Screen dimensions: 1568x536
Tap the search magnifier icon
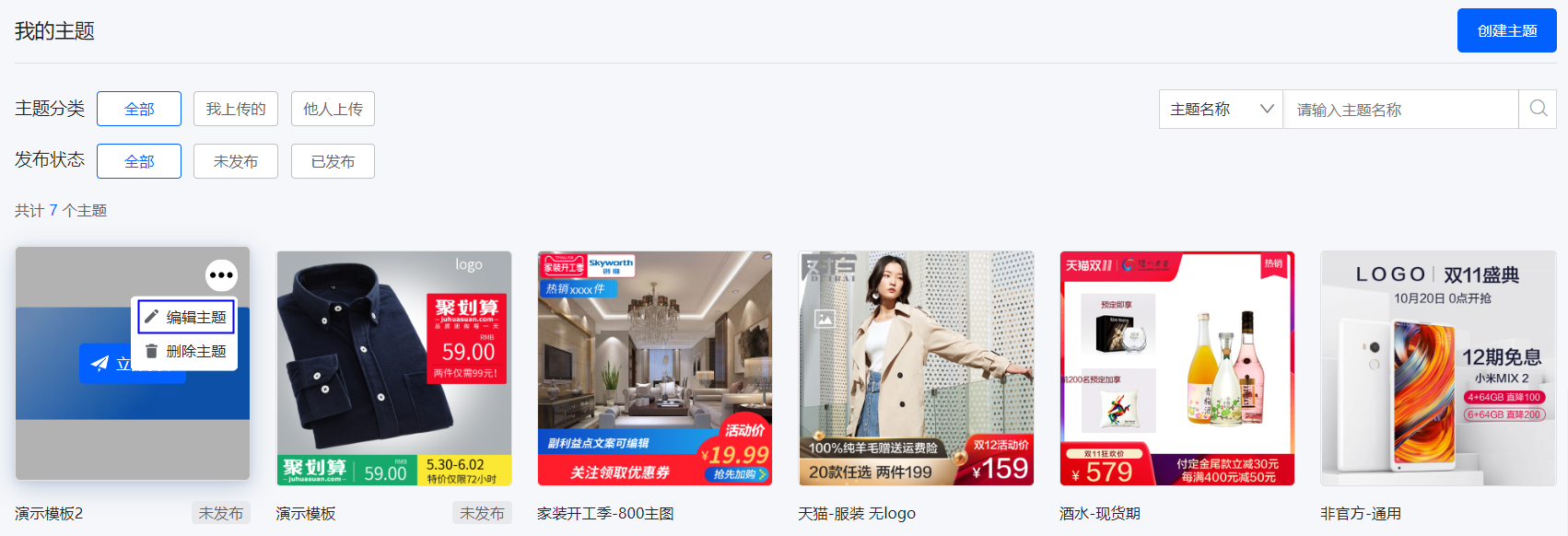[x=1538, y=109]
